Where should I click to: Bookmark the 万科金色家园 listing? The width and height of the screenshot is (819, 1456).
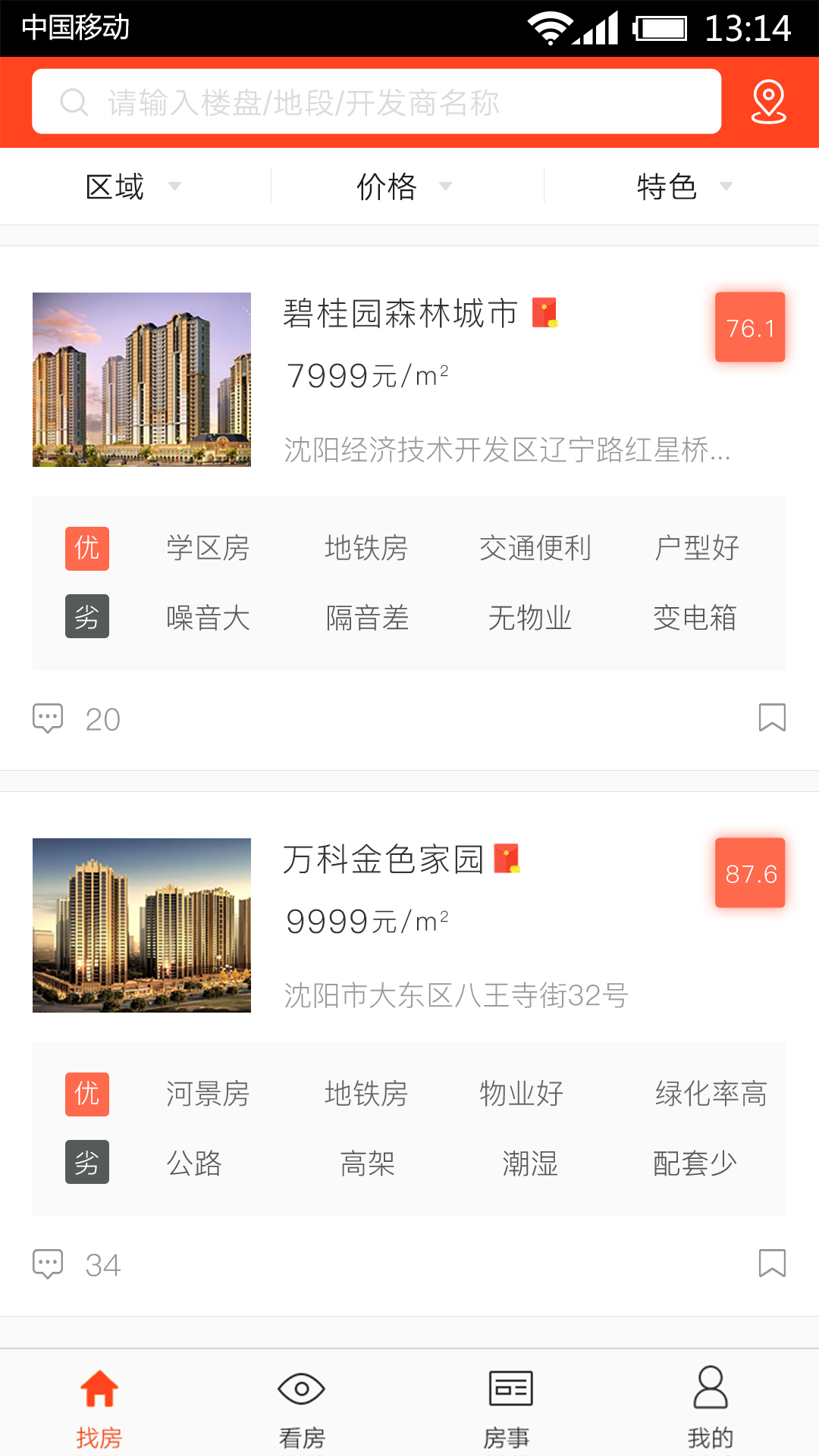click(772, 1263)
